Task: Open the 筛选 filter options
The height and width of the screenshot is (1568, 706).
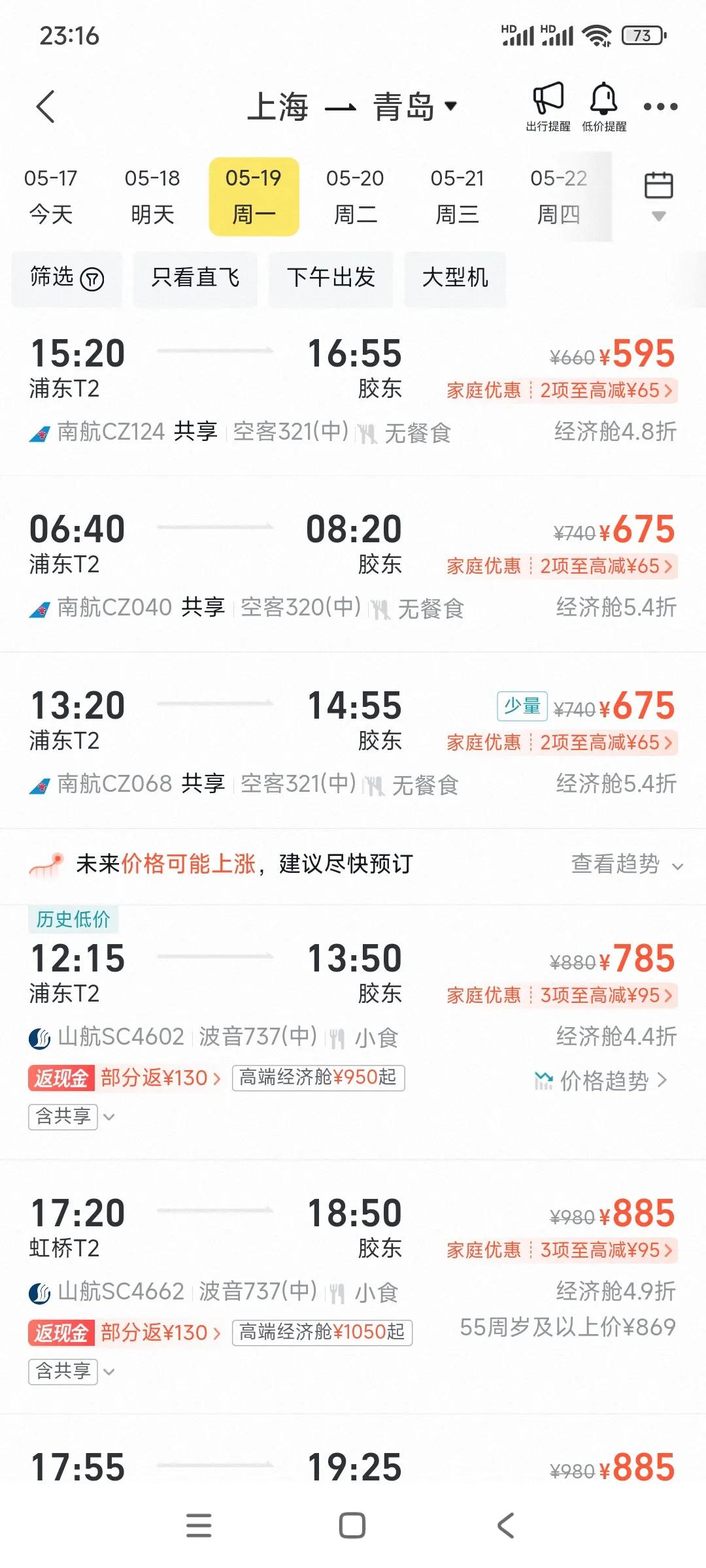Action: click(67, 278)
